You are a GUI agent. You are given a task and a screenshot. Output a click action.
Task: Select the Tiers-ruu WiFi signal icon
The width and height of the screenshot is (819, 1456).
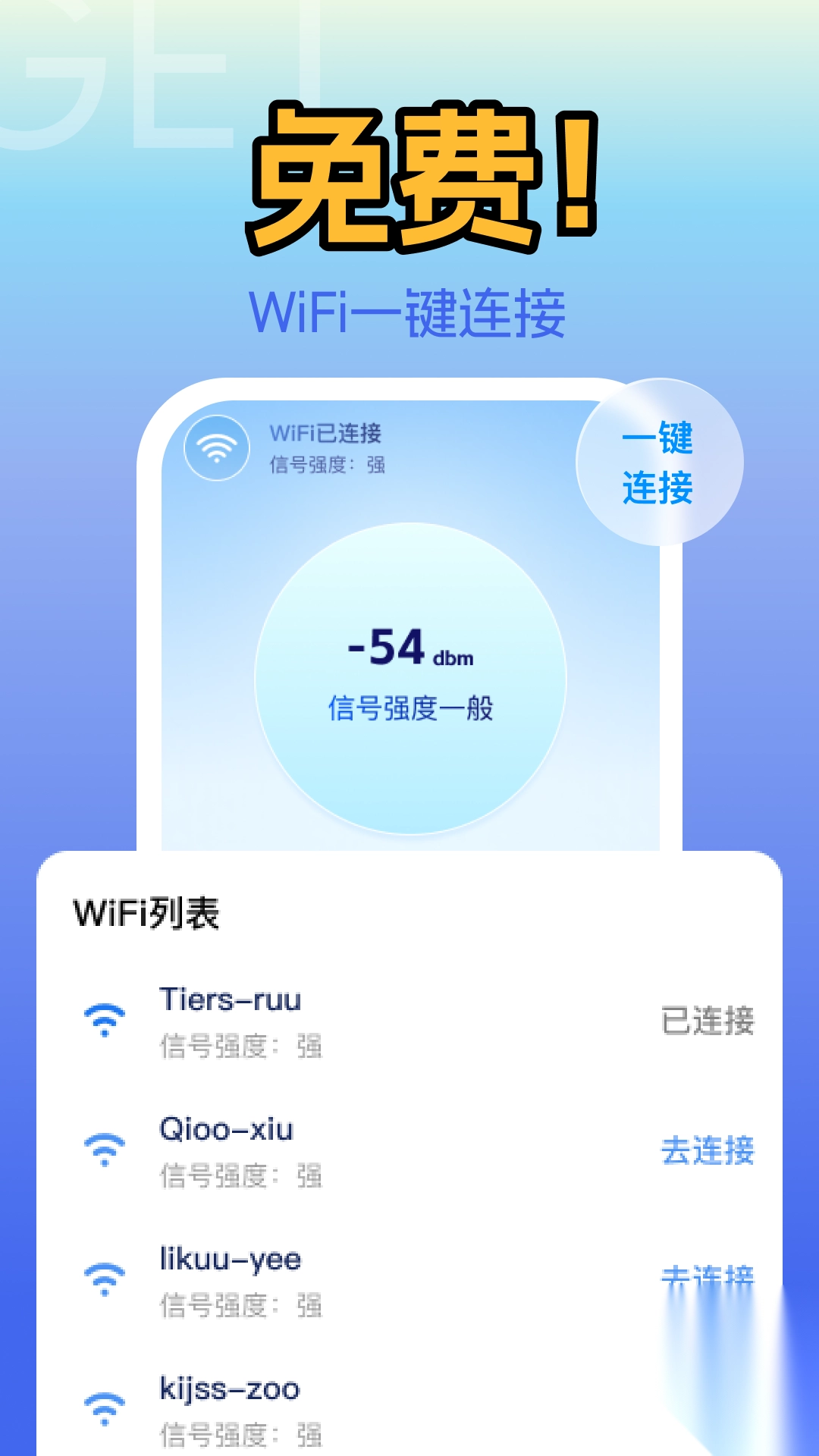click(x=105, y=1021)
